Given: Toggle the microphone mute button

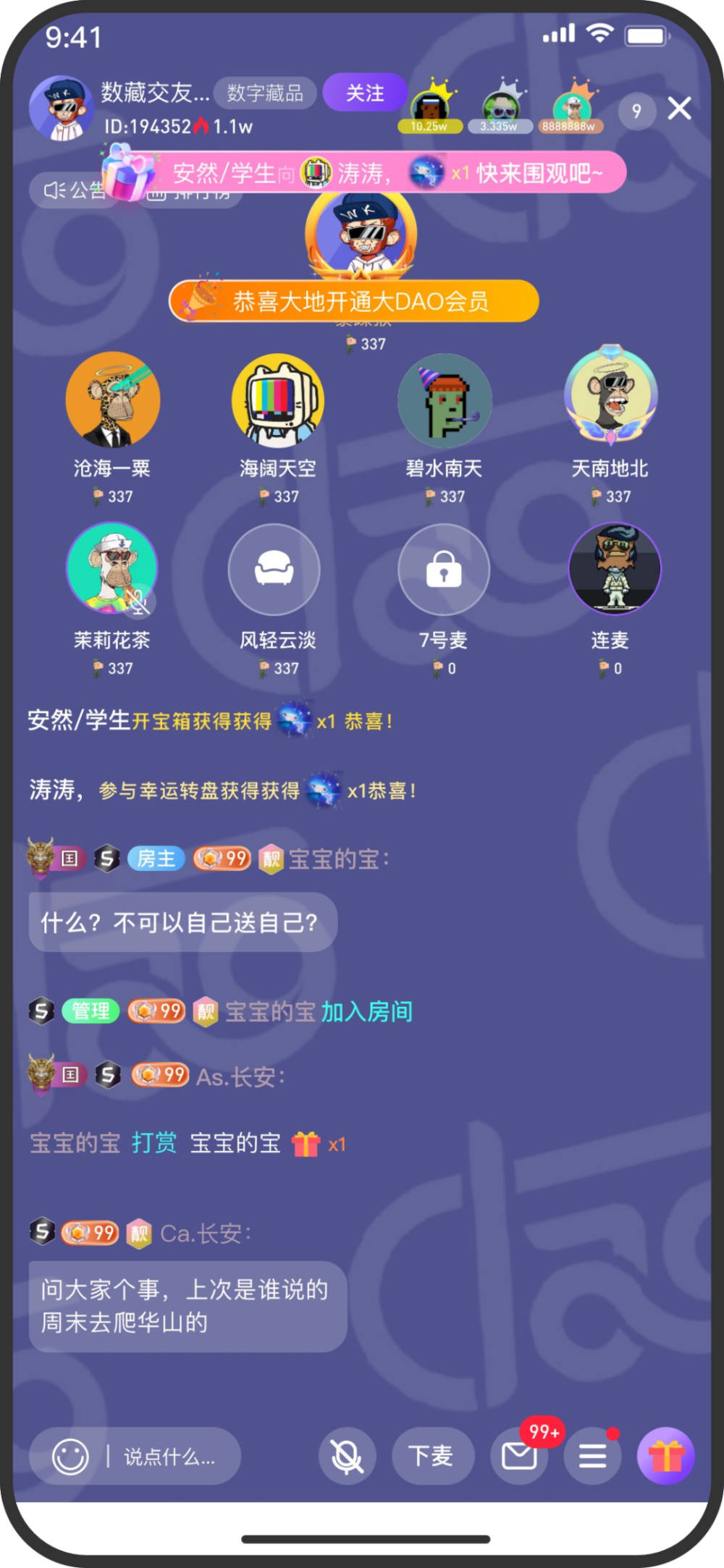Looking at the screenshot, I should 347,1456.
